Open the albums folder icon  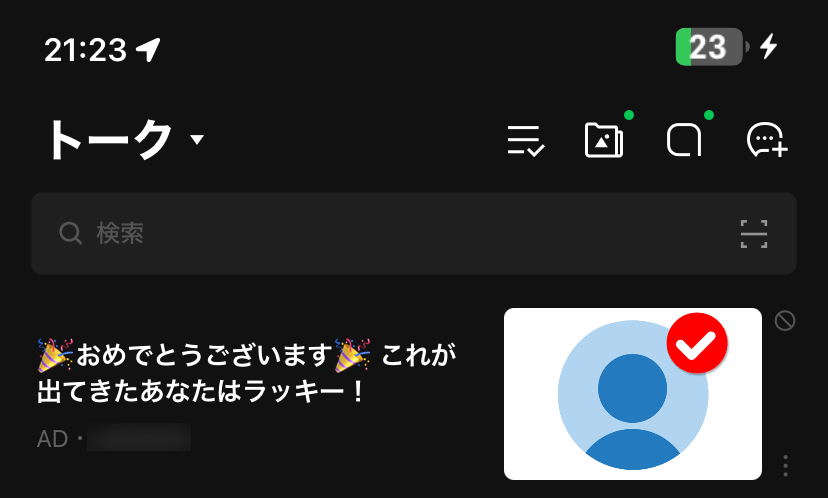[x=604, y=140]
